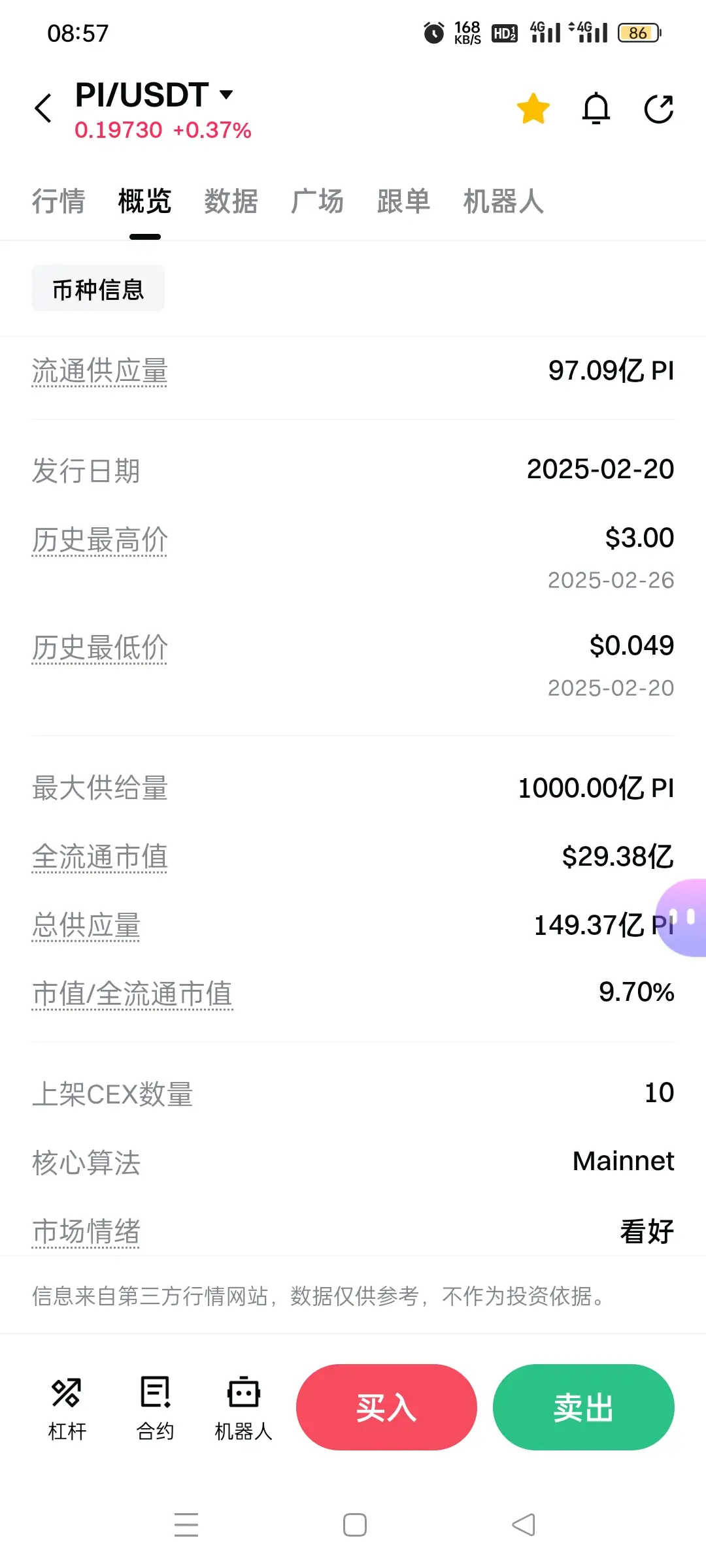Viewport: 706px width, 1568px height.
Task: Tap the green 卖出 button
Action: pos(584,1407)
